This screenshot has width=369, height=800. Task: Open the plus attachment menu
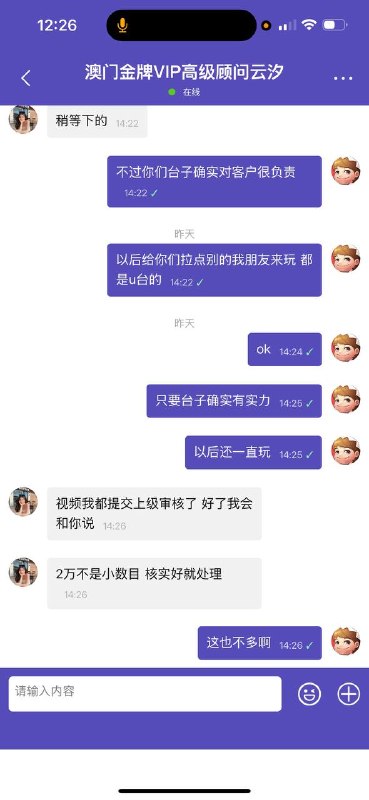pyautogui.click(x=349, y=694)
